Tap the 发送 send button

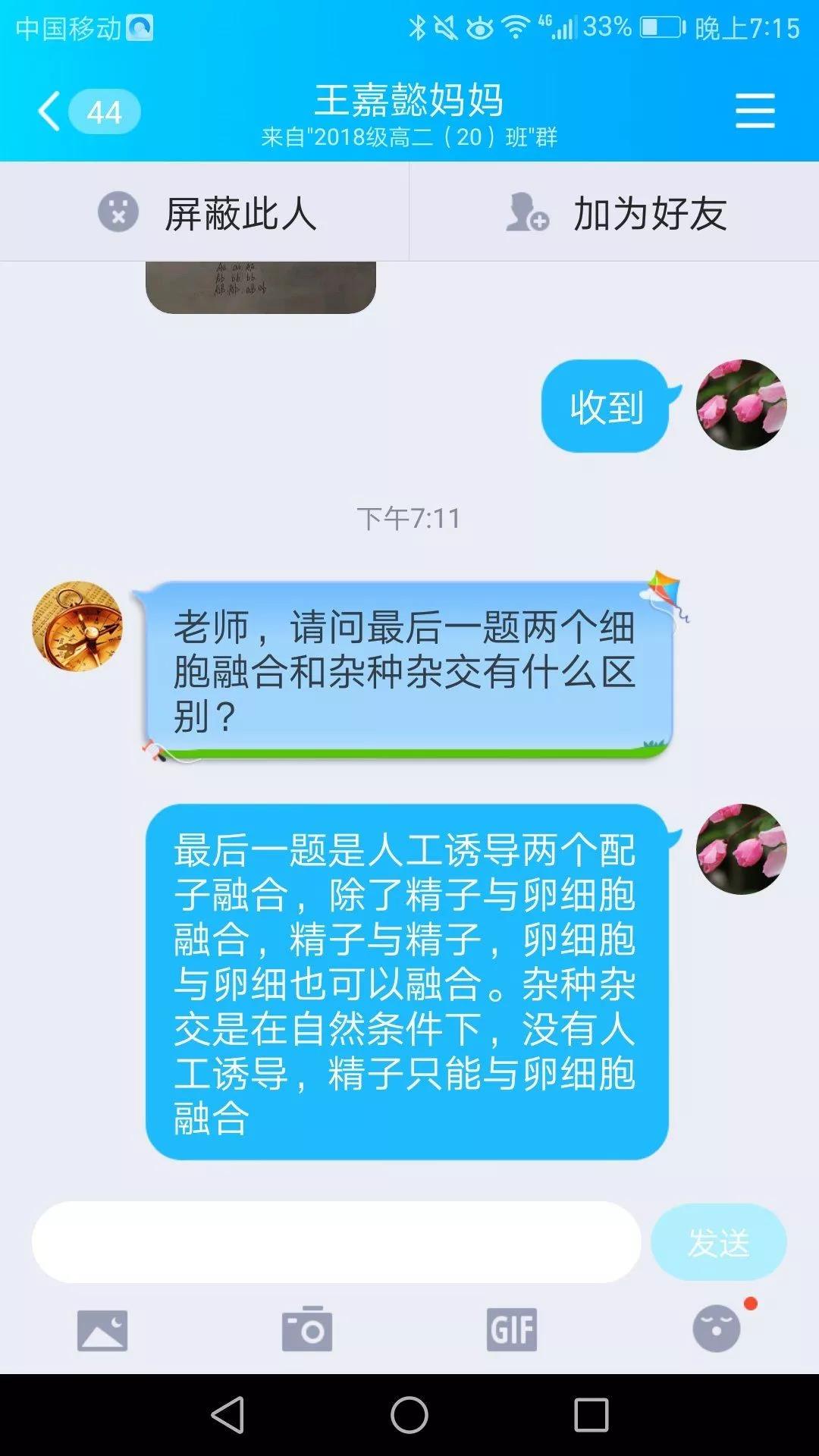click(718, 1242)
